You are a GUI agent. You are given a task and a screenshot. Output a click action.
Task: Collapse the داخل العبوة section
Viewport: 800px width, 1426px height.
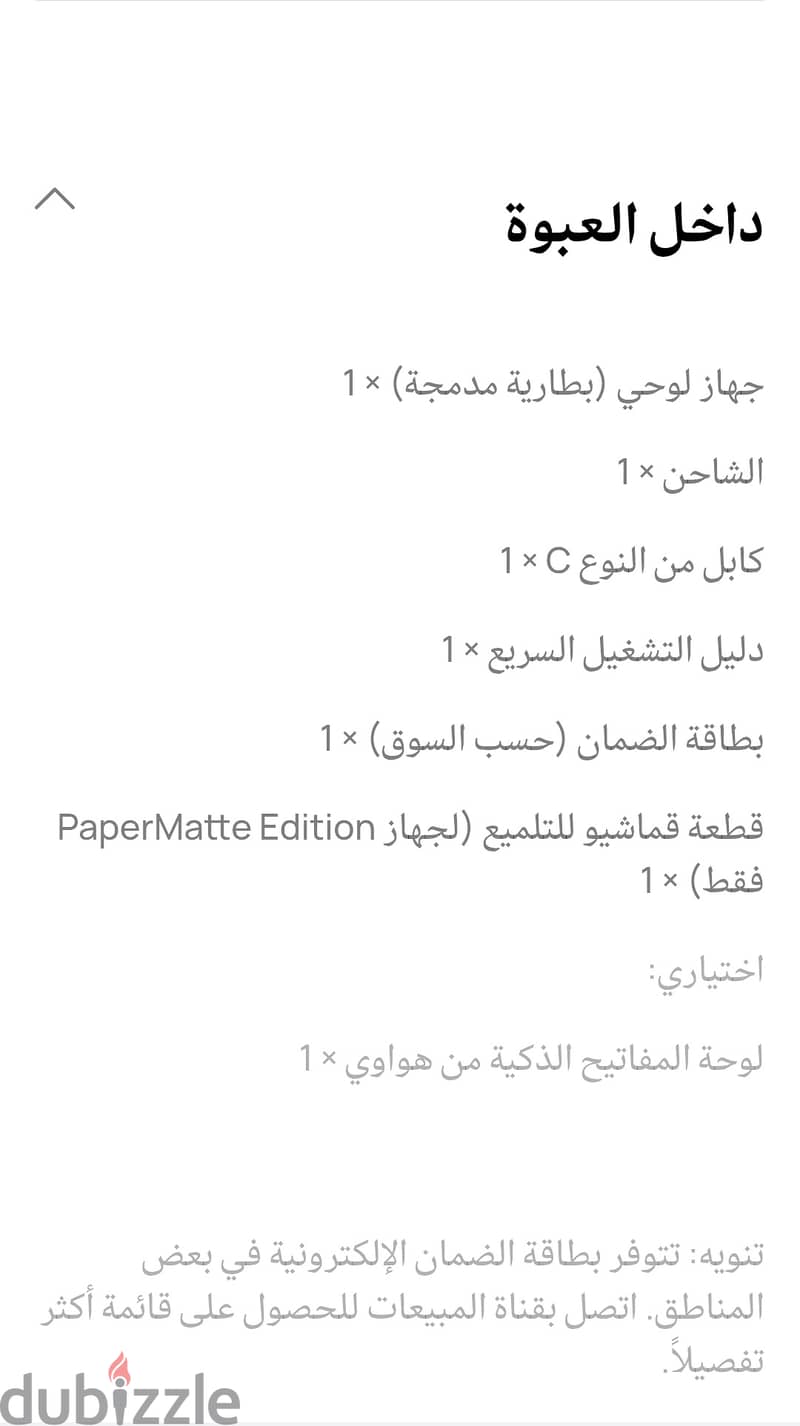coord(55,199)
